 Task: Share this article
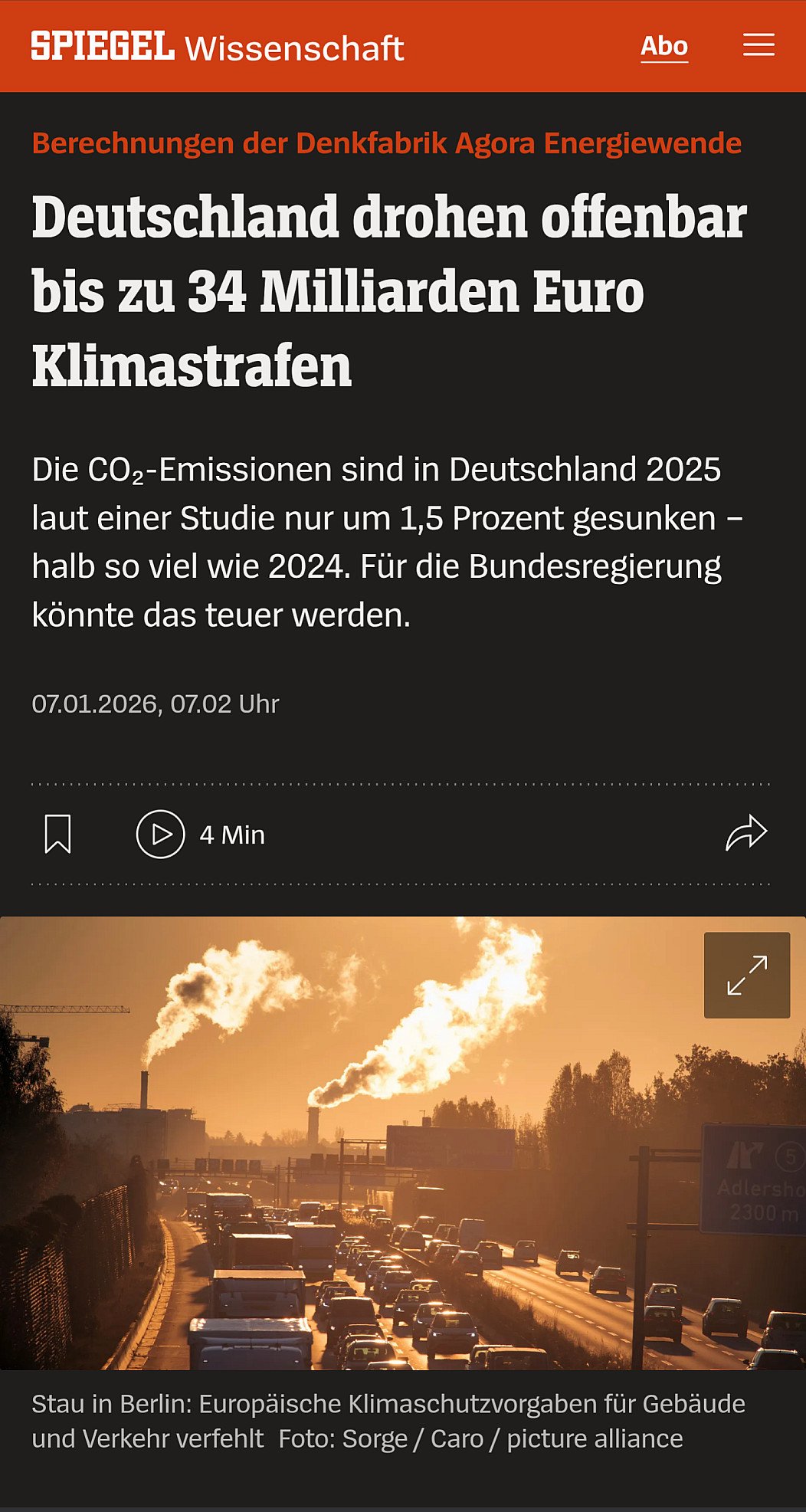point(746,834)
